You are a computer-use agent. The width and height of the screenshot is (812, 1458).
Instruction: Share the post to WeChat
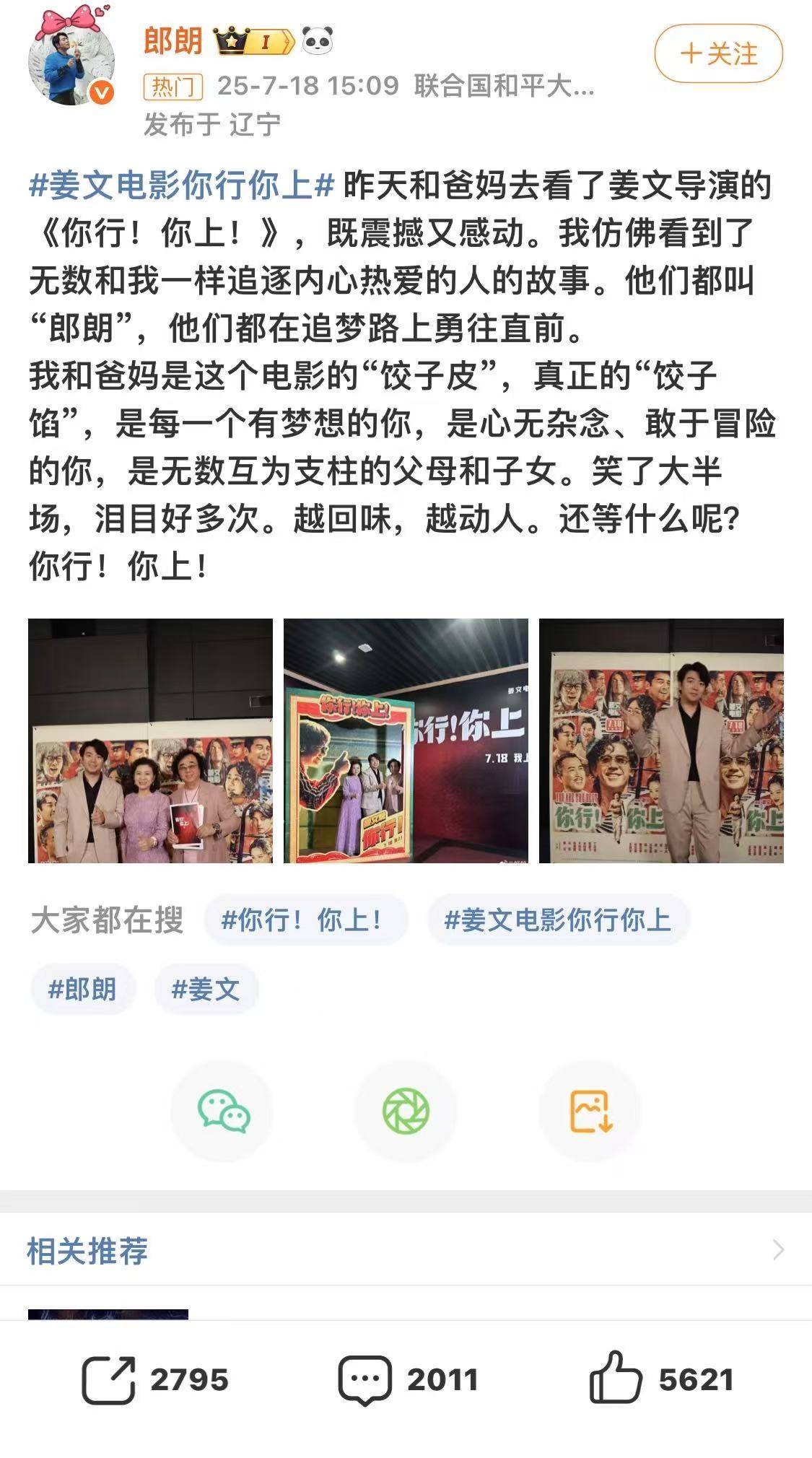tap(222, 1111)
